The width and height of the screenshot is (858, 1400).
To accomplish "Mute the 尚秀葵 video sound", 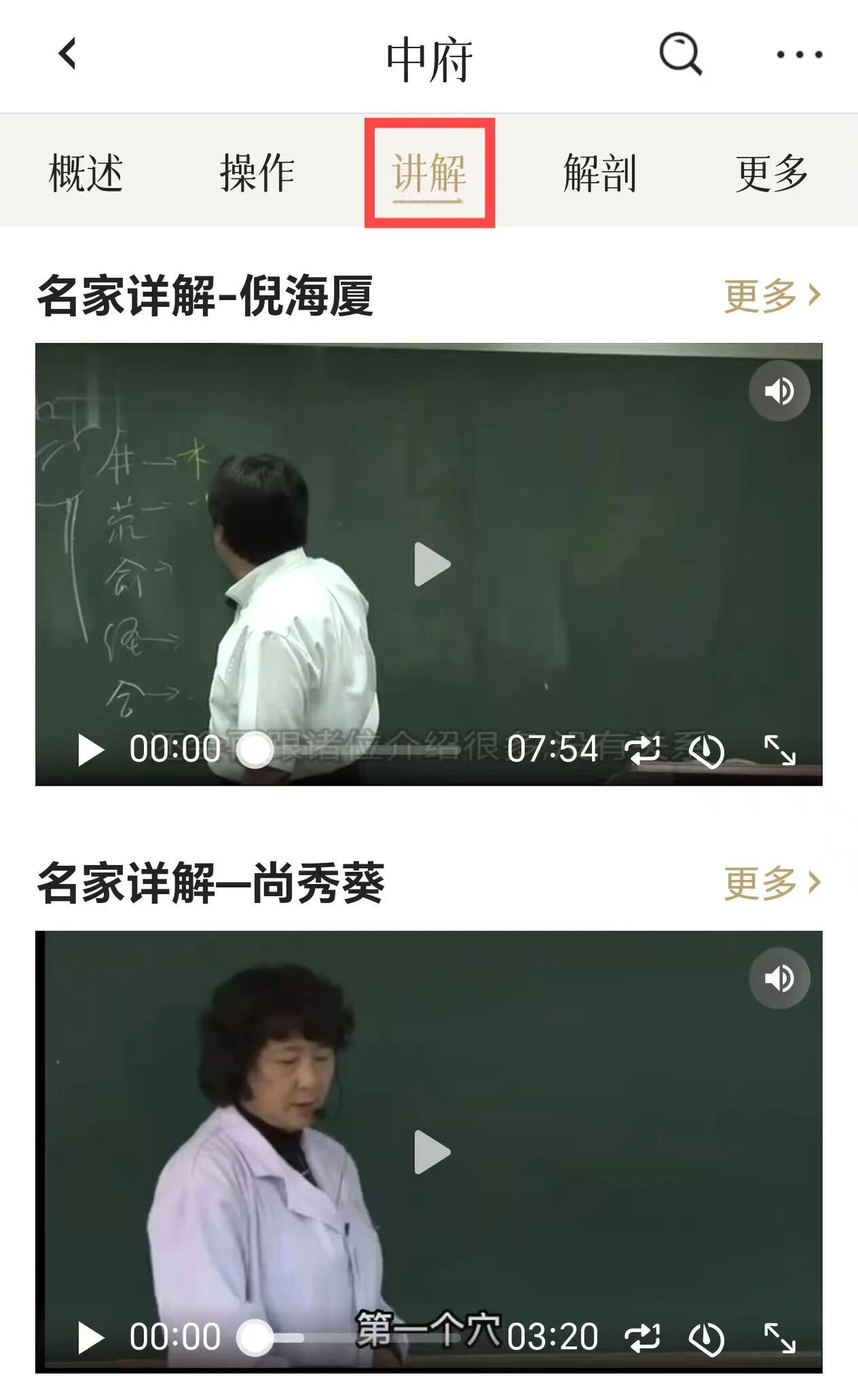I will click(x=779, y=978).
